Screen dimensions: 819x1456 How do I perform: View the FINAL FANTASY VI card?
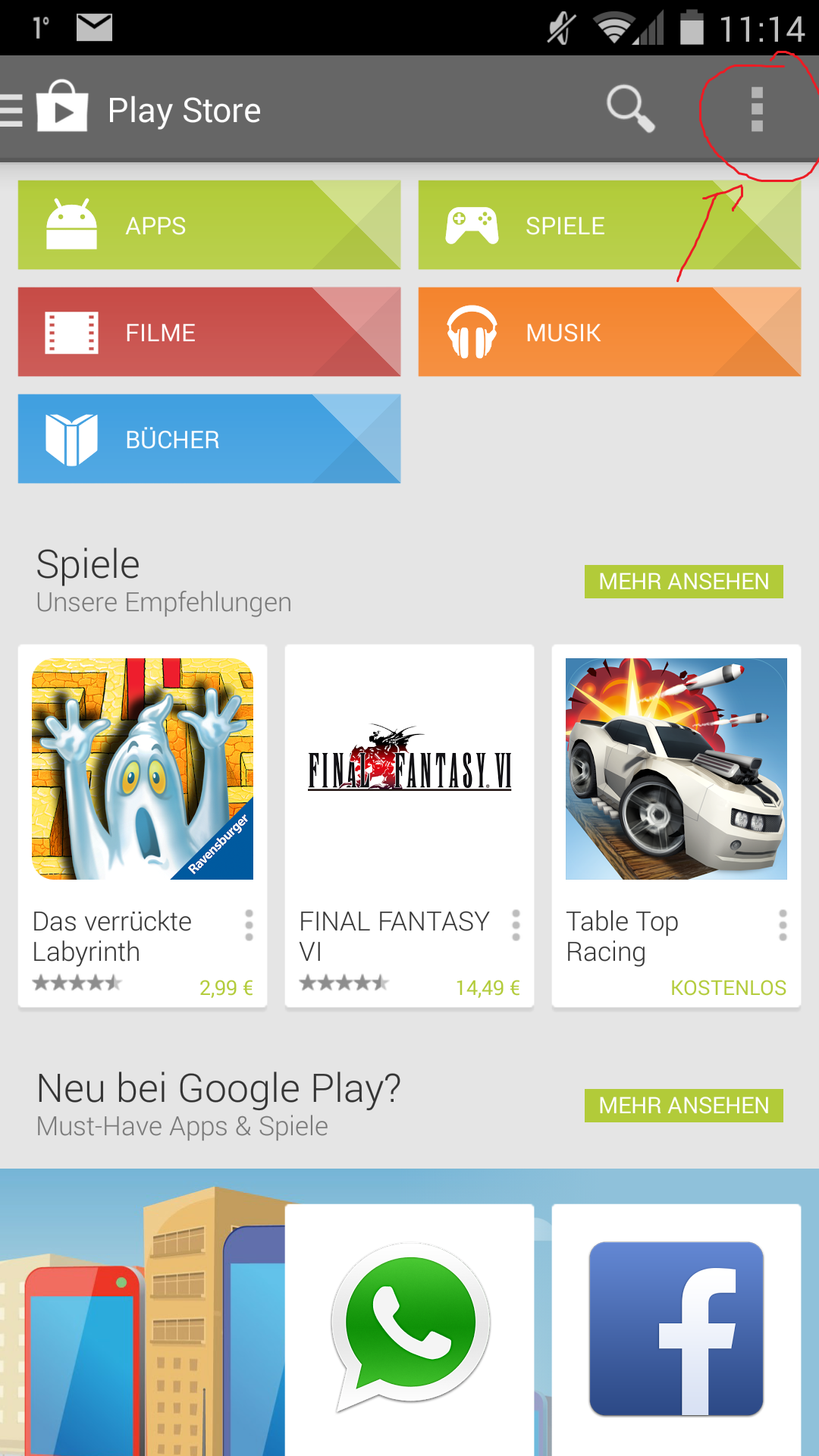click(409, 826)
